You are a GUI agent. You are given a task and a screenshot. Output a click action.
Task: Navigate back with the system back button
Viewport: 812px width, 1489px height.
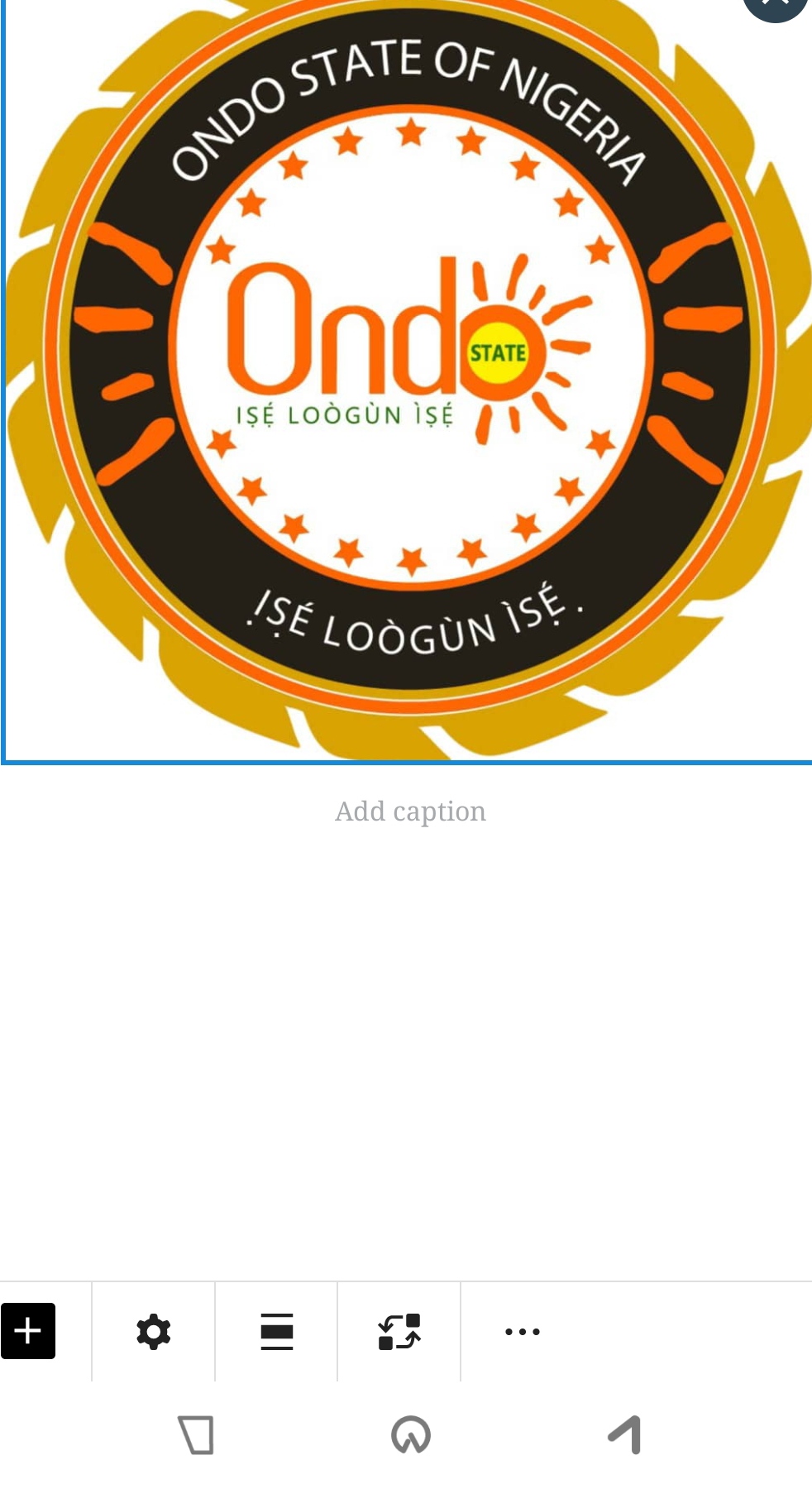point(626,1435)
